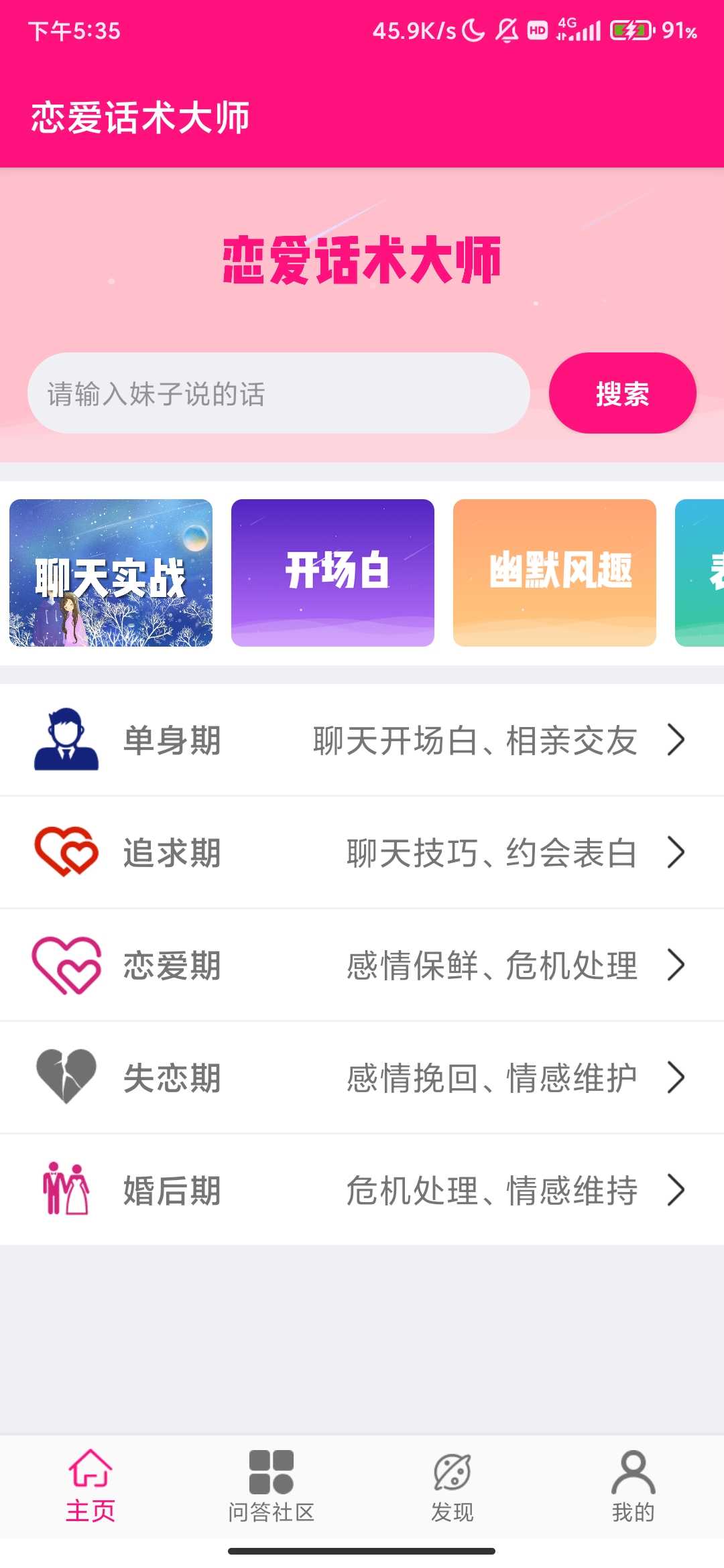This screenshot has height=1568, width=724.
Task: Select the 婚后期 wedding couple icon
Action: point(64,1187)
